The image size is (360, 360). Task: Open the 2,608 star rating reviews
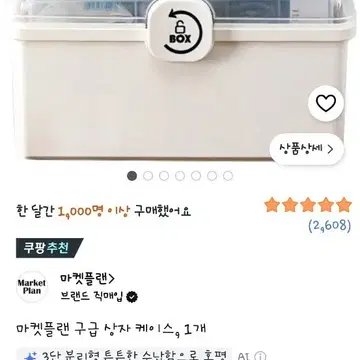click(308, 214)
